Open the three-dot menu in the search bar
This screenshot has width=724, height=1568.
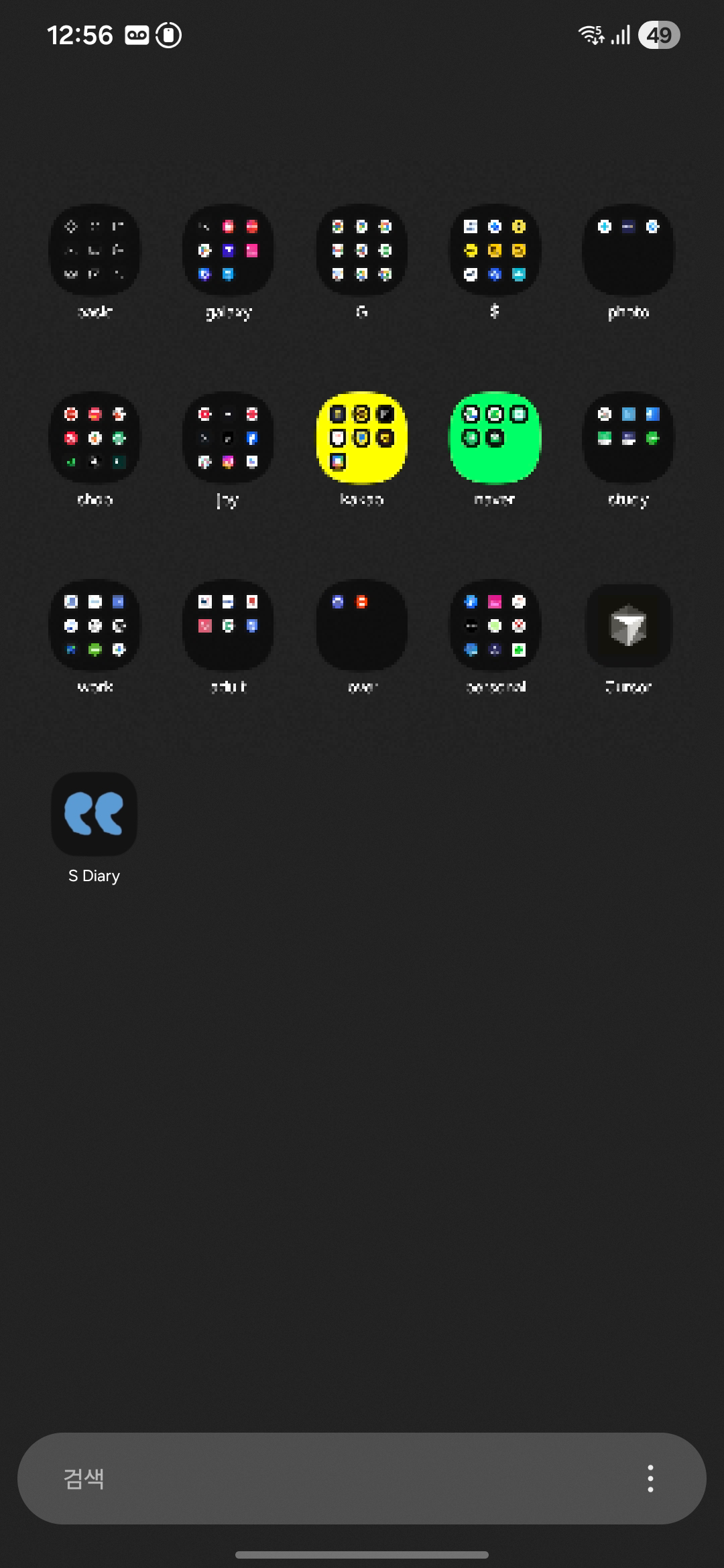(x=650, y=1478)
